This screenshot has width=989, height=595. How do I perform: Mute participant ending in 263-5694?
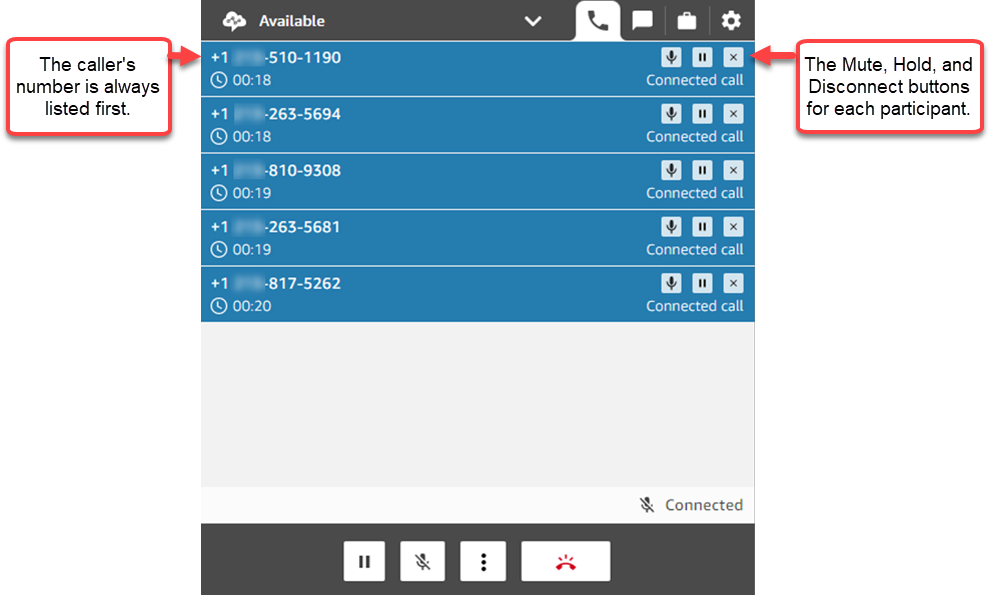tap(672, 114)
